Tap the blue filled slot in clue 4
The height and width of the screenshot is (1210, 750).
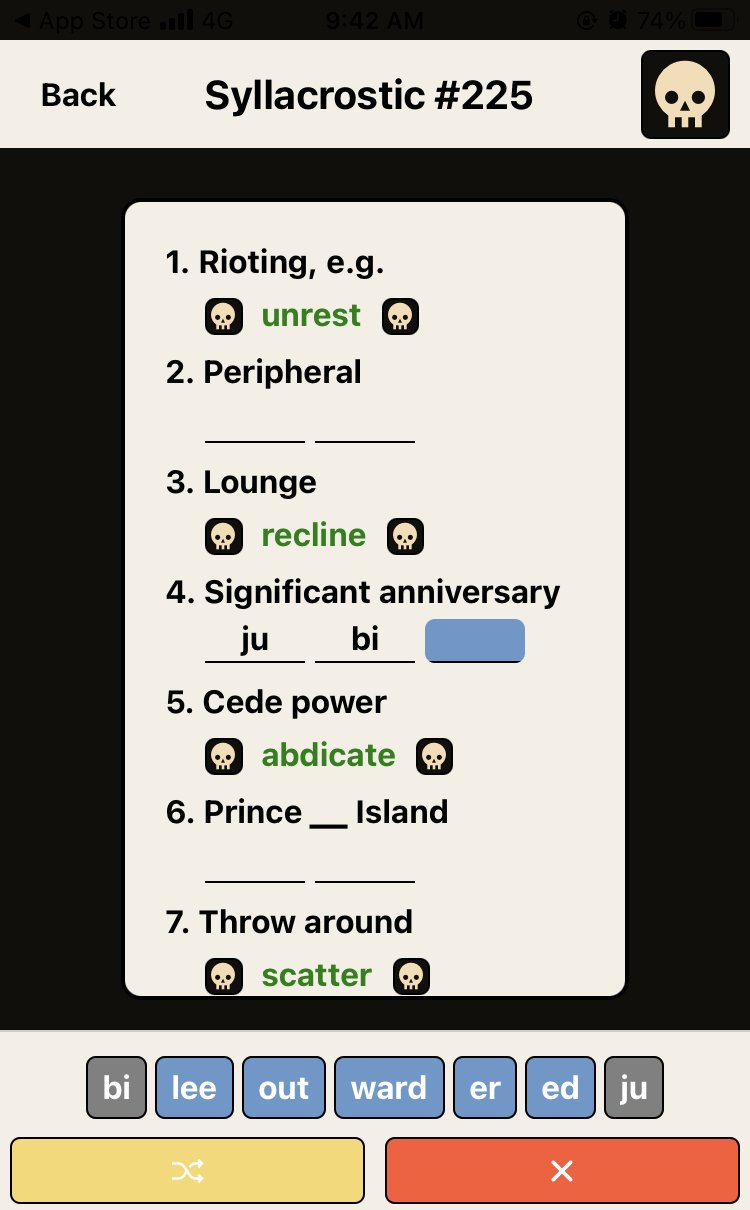click(x=474, y=640)
